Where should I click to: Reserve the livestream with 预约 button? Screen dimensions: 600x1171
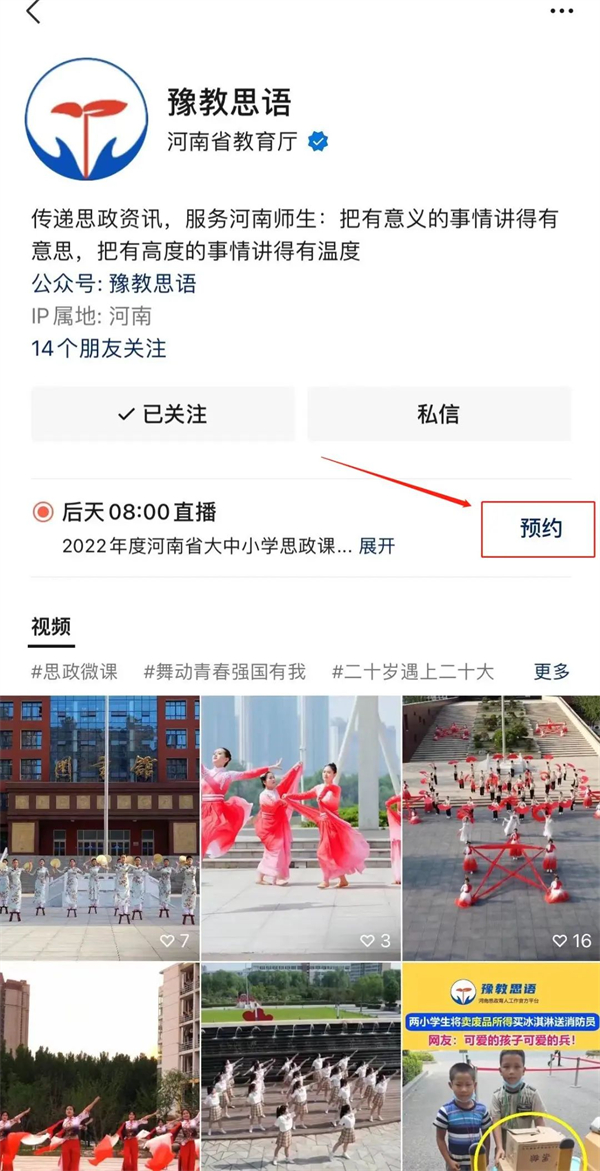pos(539,529)
